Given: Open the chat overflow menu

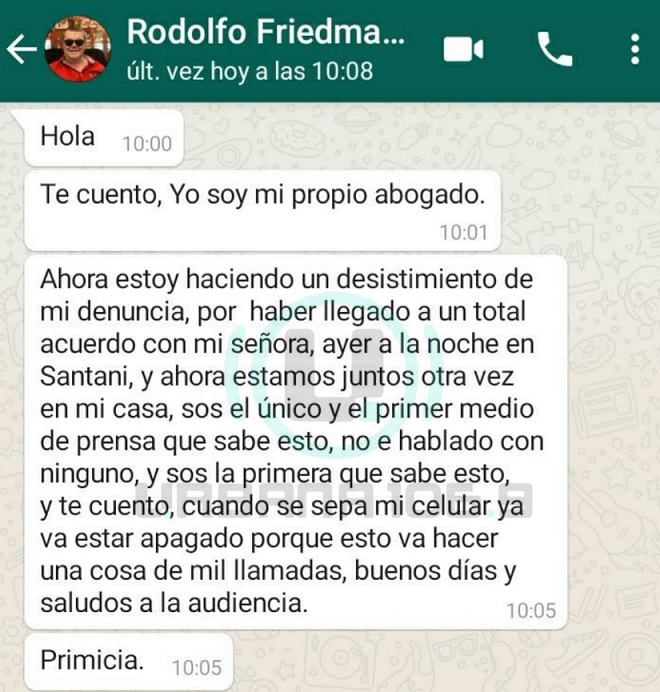Looking at the screenshot, I should pyautogui.click(x=635, y=49).
